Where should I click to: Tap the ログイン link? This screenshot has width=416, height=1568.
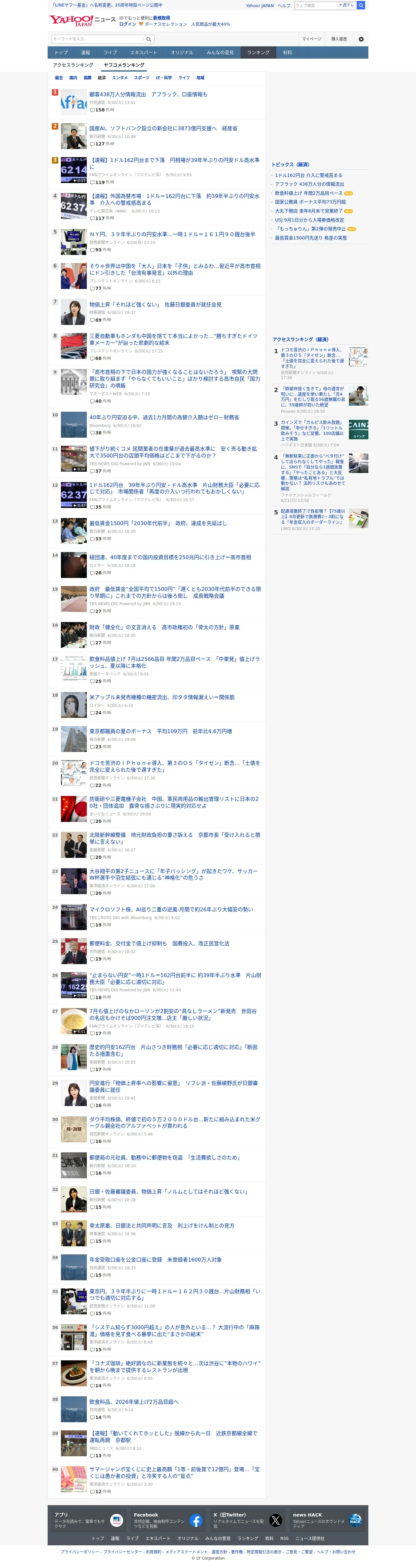(127, 24)
